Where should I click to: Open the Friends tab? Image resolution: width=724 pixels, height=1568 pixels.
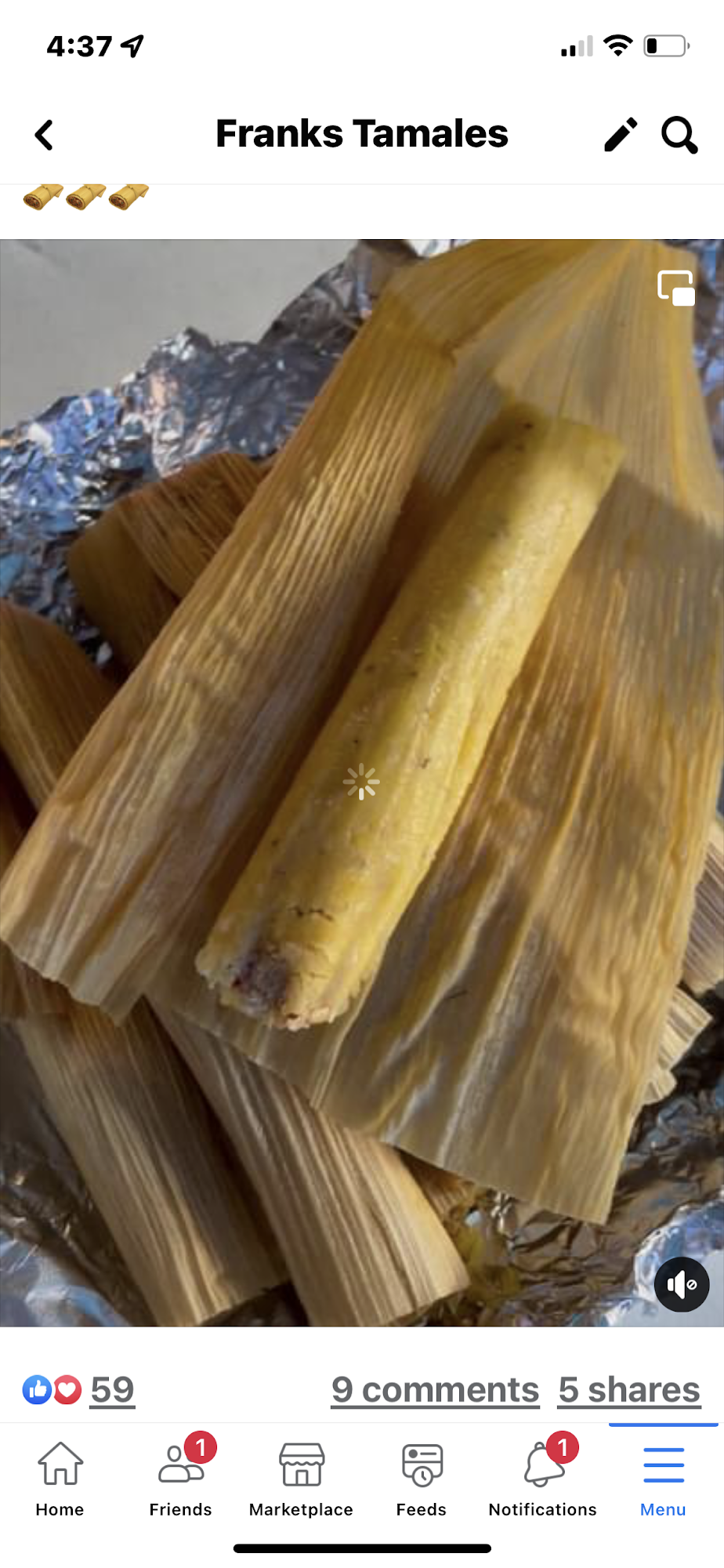181,1478
